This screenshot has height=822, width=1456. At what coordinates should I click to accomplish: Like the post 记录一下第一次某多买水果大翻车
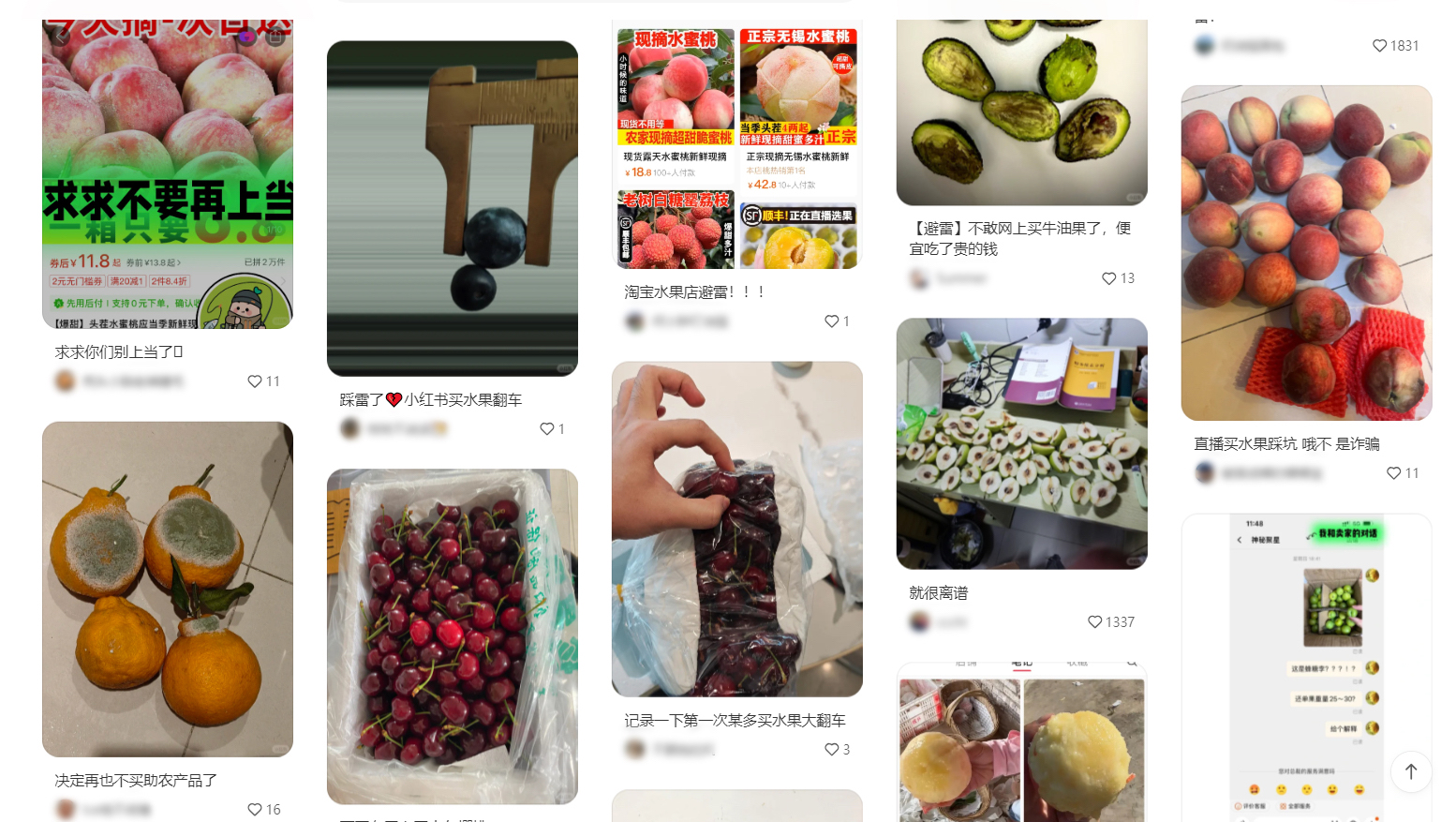(831, 750)
